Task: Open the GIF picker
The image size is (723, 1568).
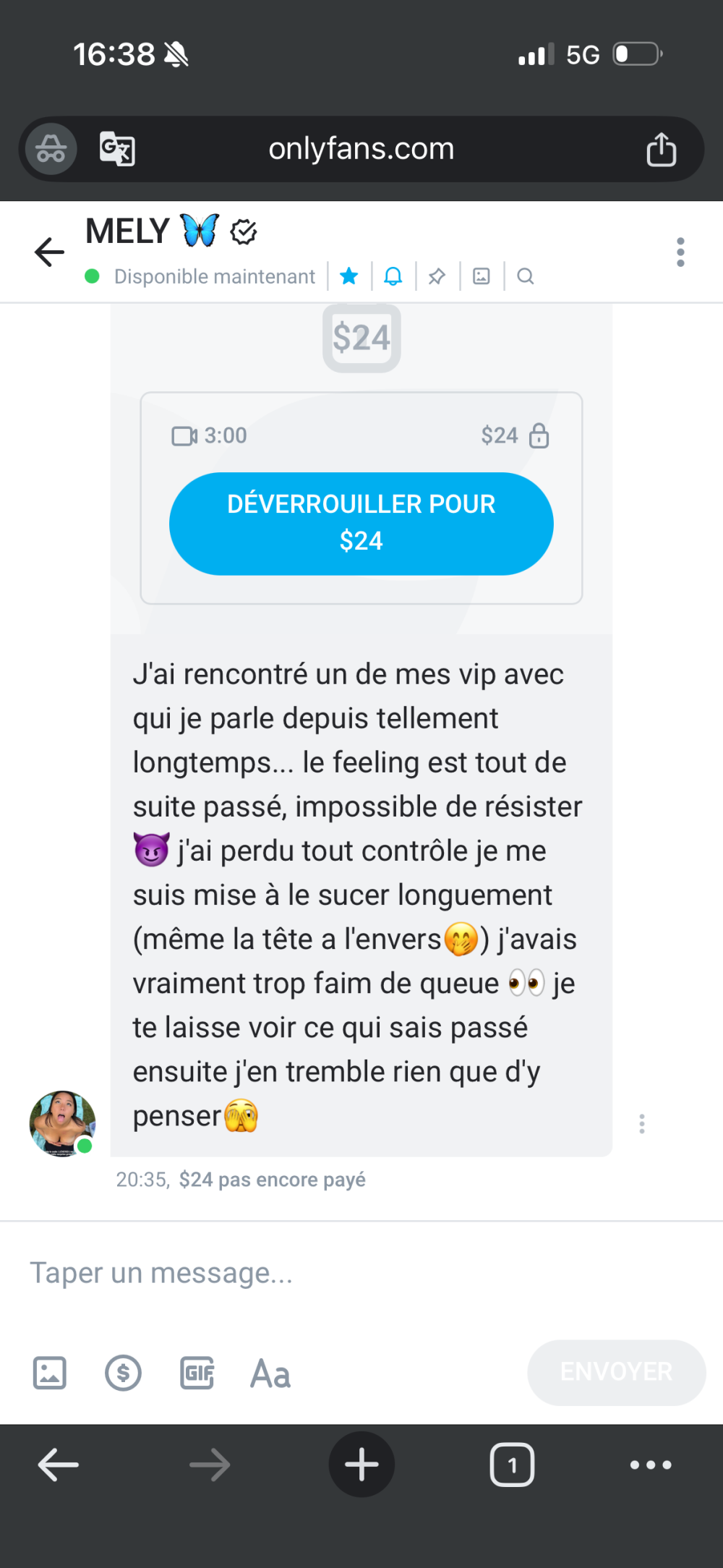Action: pos(197,1372)
